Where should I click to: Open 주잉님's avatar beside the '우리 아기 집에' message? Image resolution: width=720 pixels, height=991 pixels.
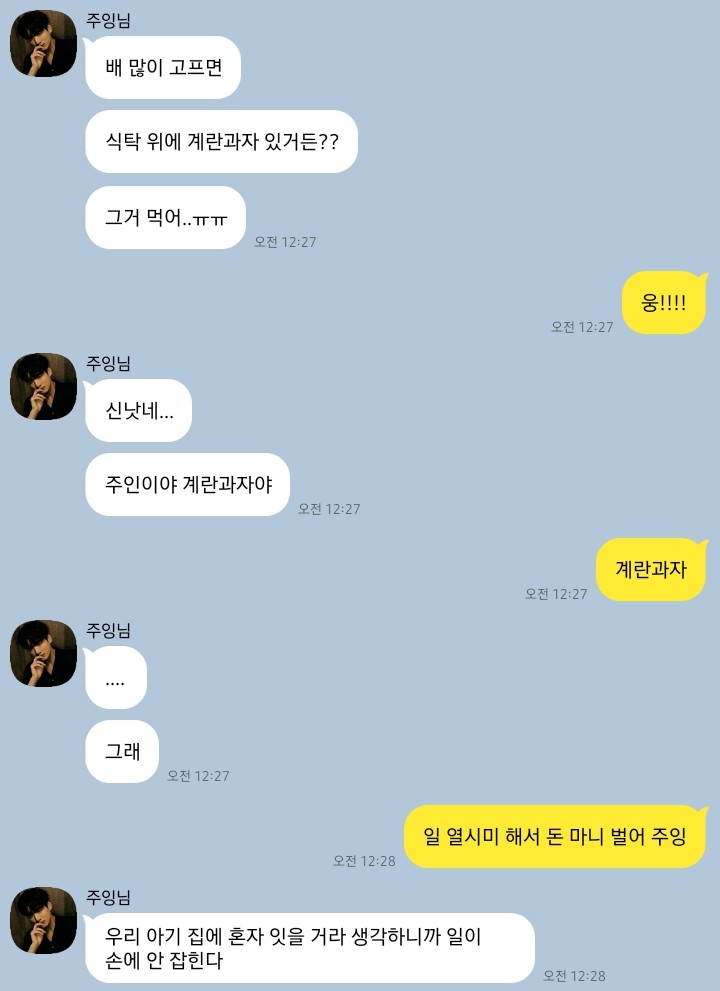coord(43,920)
